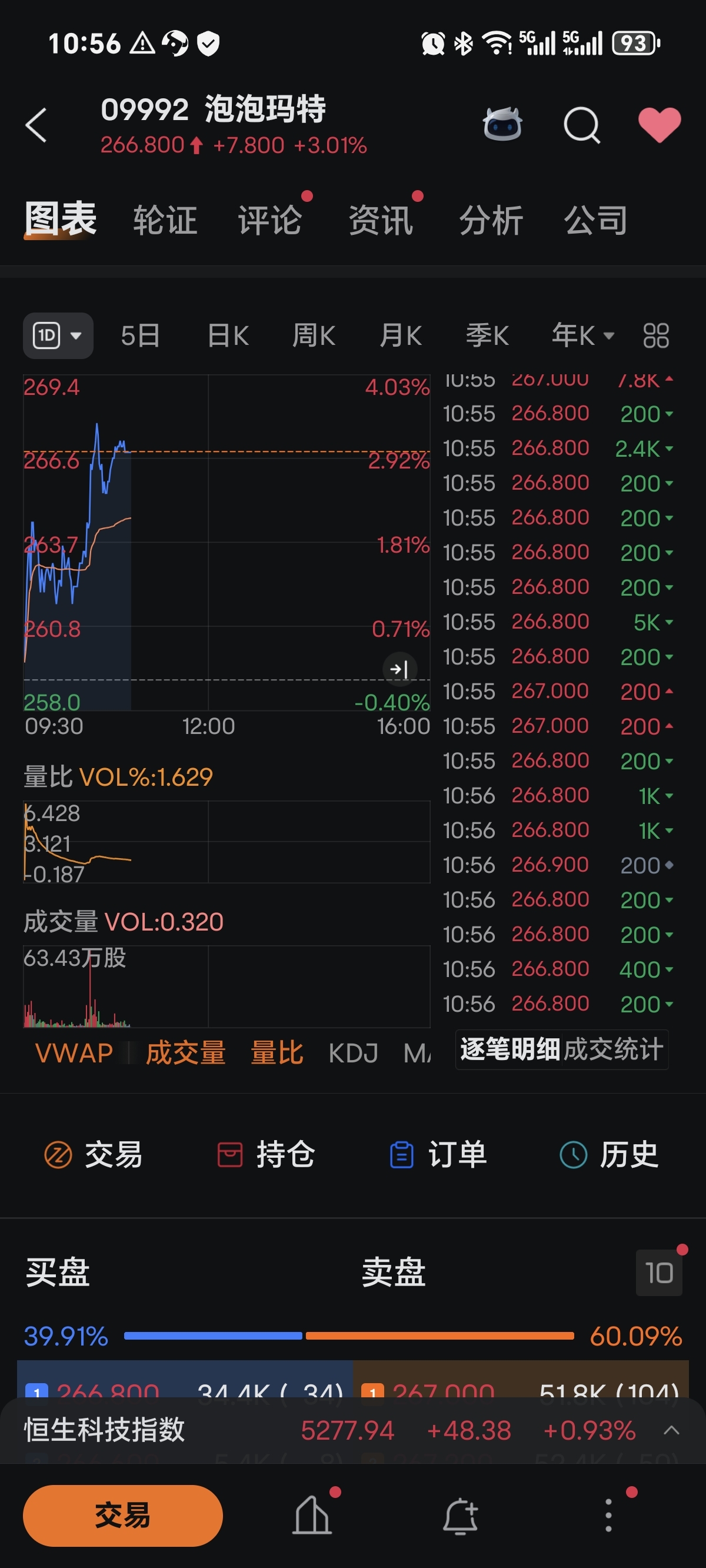Open the bottom three-dot more menu
The image size is (706, 1568).
coord(608,1515)
